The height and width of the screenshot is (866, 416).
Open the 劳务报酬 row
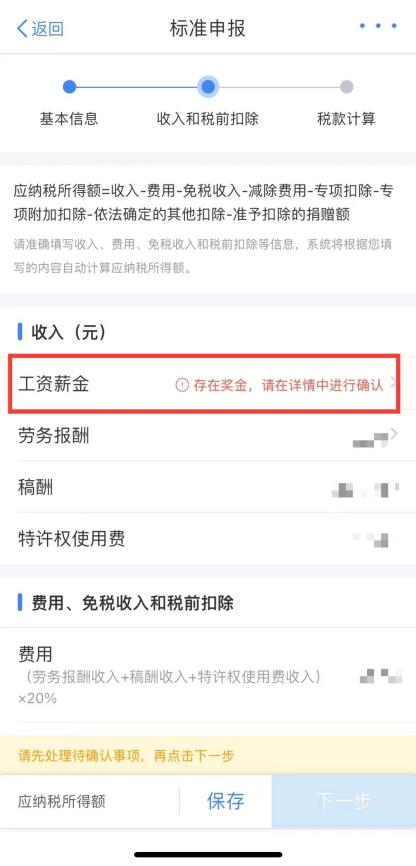pyautogui.click(x=208, y=436)
